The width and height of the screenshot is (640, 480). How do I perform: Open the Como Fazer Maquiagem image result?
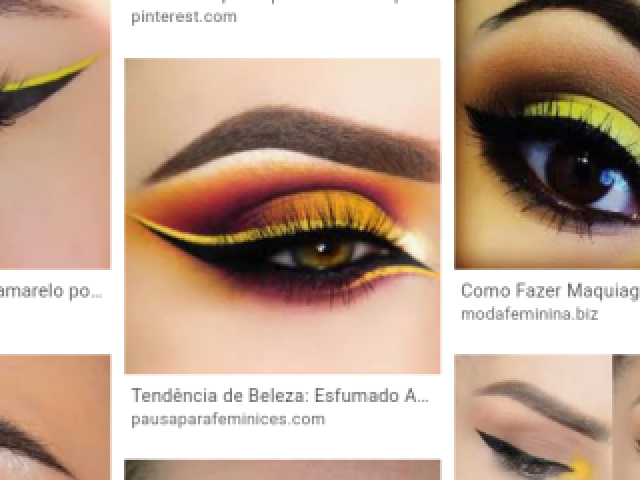click(547, 135)
